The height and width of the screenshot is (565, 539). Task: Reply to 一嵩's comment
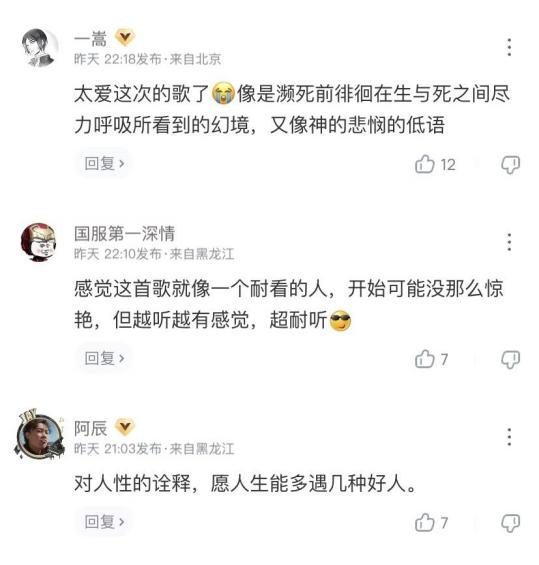pos(104,164)
